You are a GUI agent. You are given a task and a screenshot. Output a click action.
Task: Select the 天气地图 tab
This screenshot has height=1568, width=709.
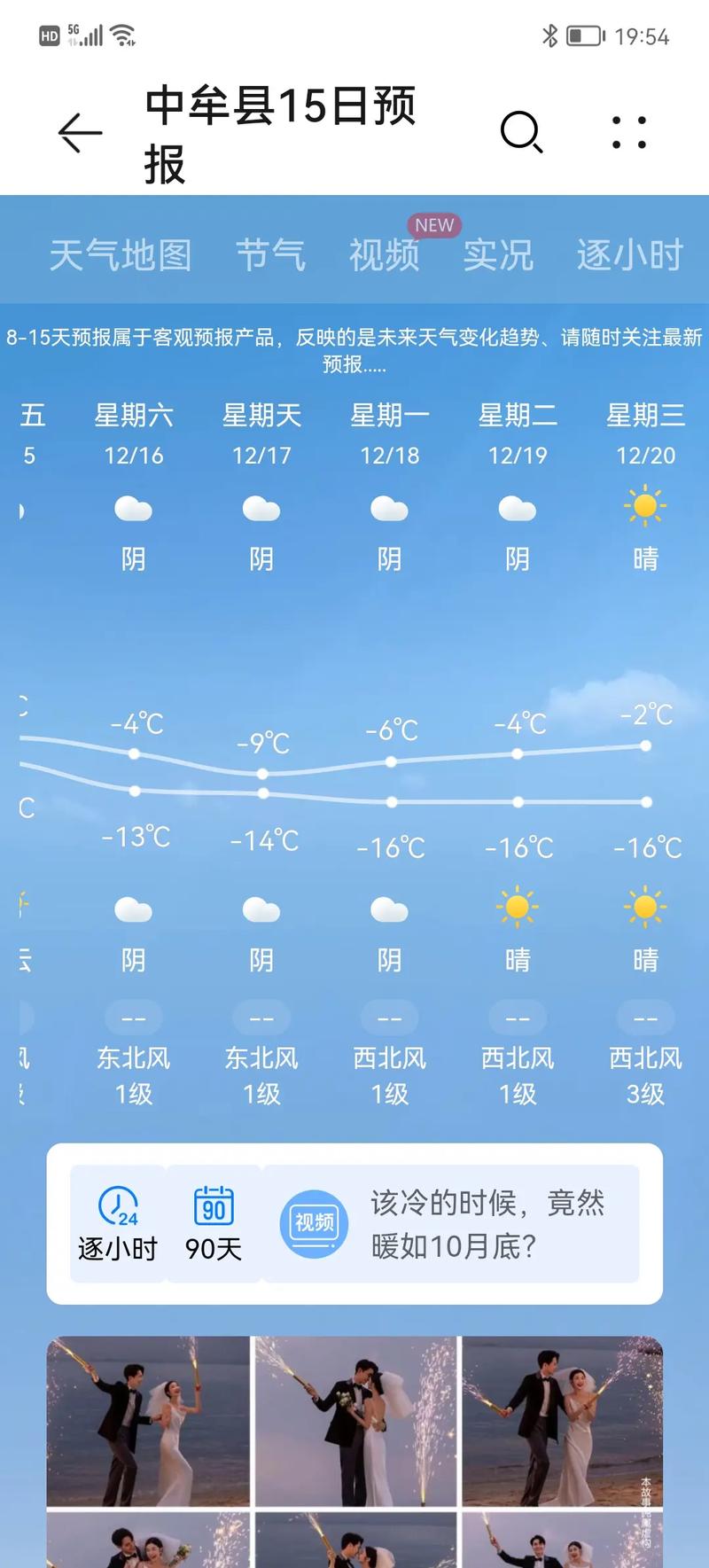point(122,255)
